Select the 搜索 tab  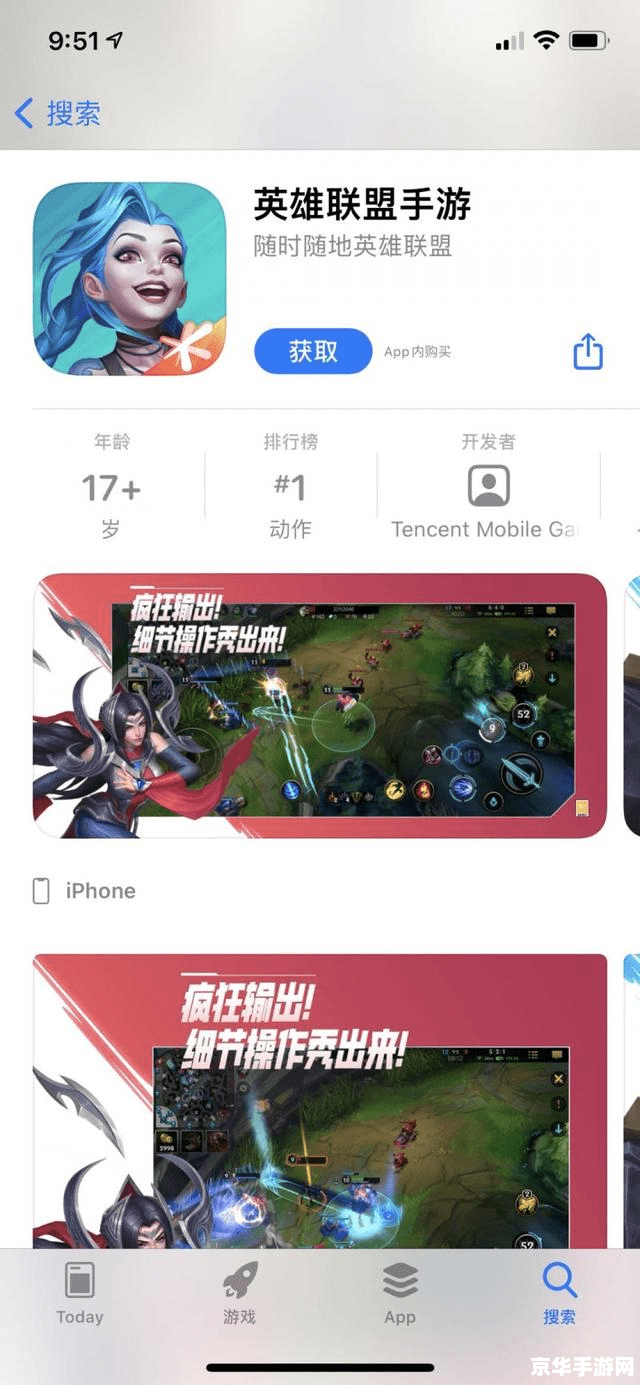[x=559, y=1293]
